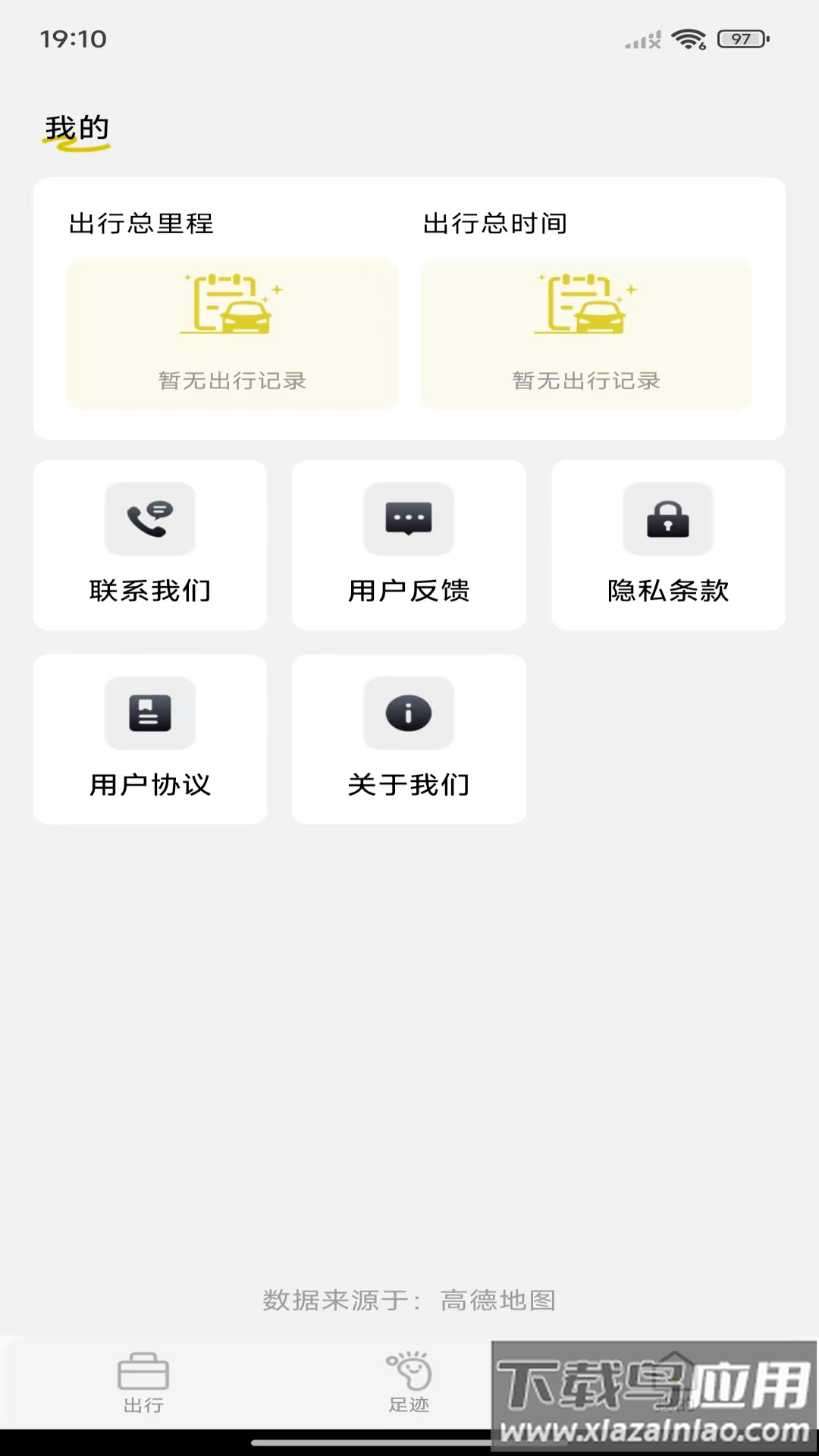819x1456 pixels.
Task: Tap the phone icon under 联系我们
Action: pos(149,519)
